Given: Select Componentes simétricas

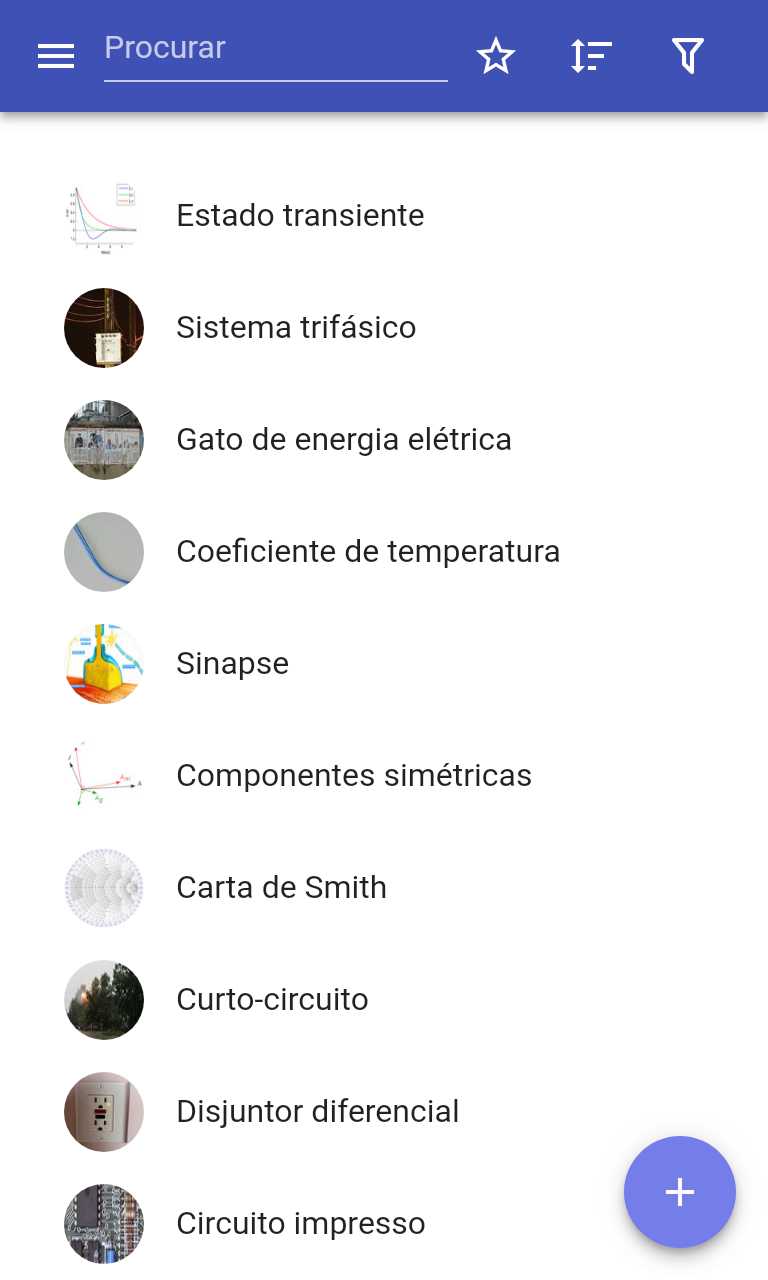Looking at the screenshot, I should (353, 776).
